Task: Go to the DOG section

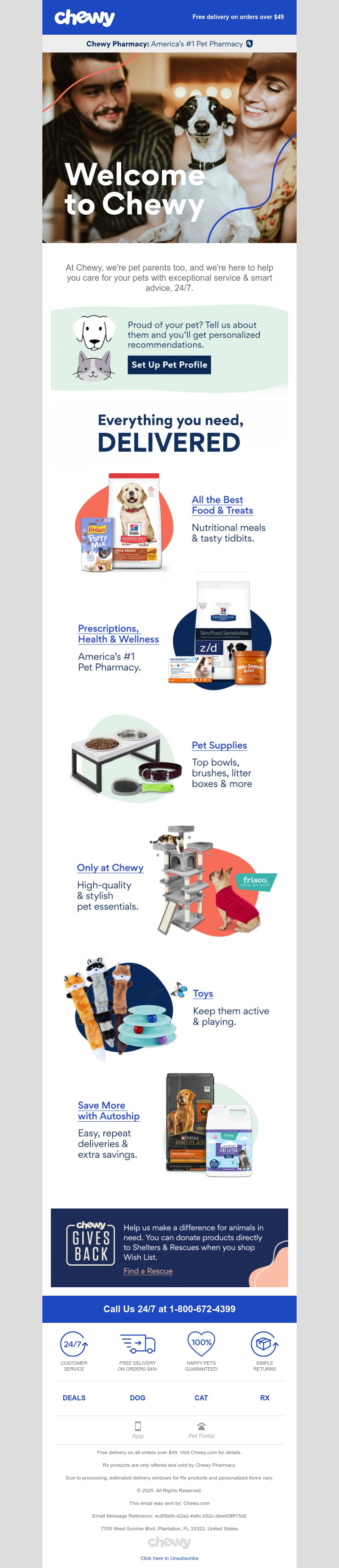Action: pos(138,1397)
